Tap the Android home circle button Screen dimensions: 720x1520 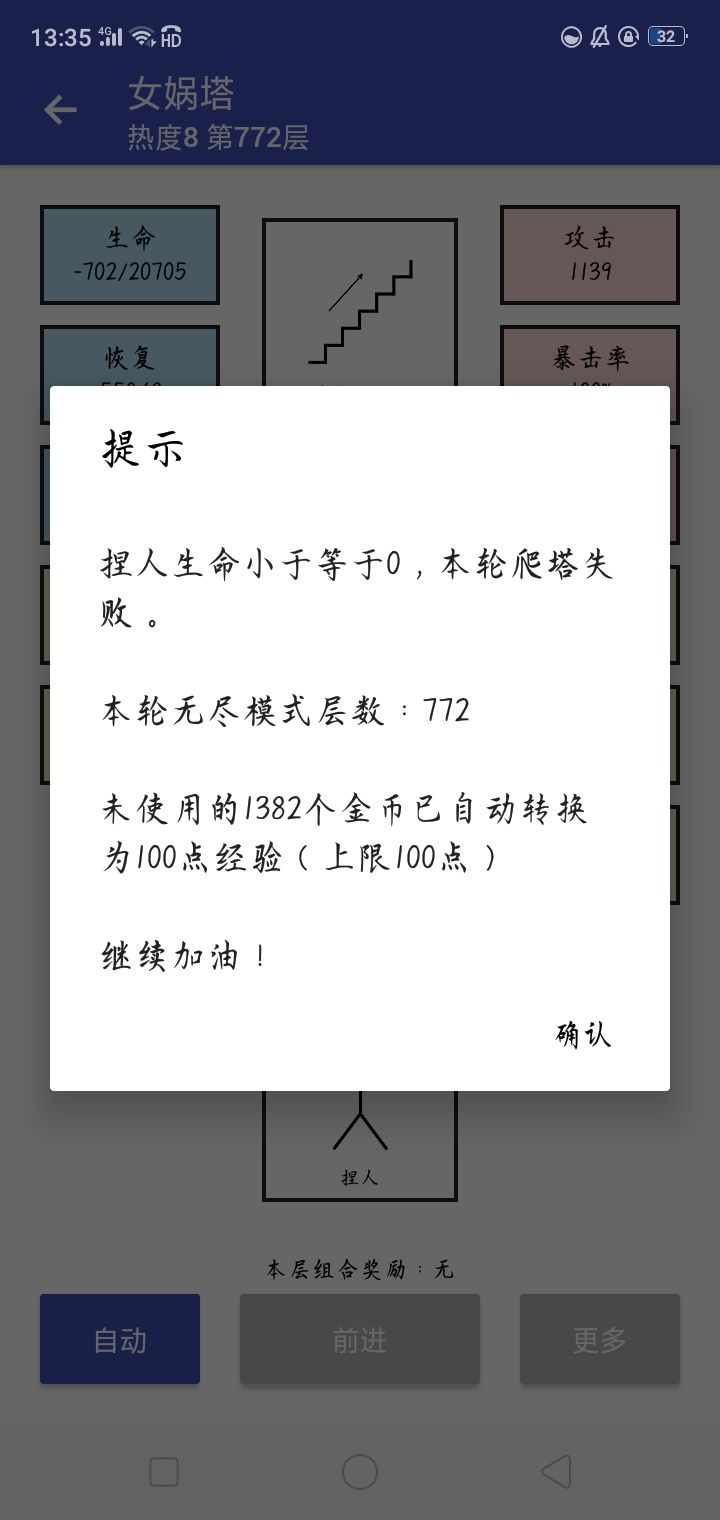[360, 1472]
